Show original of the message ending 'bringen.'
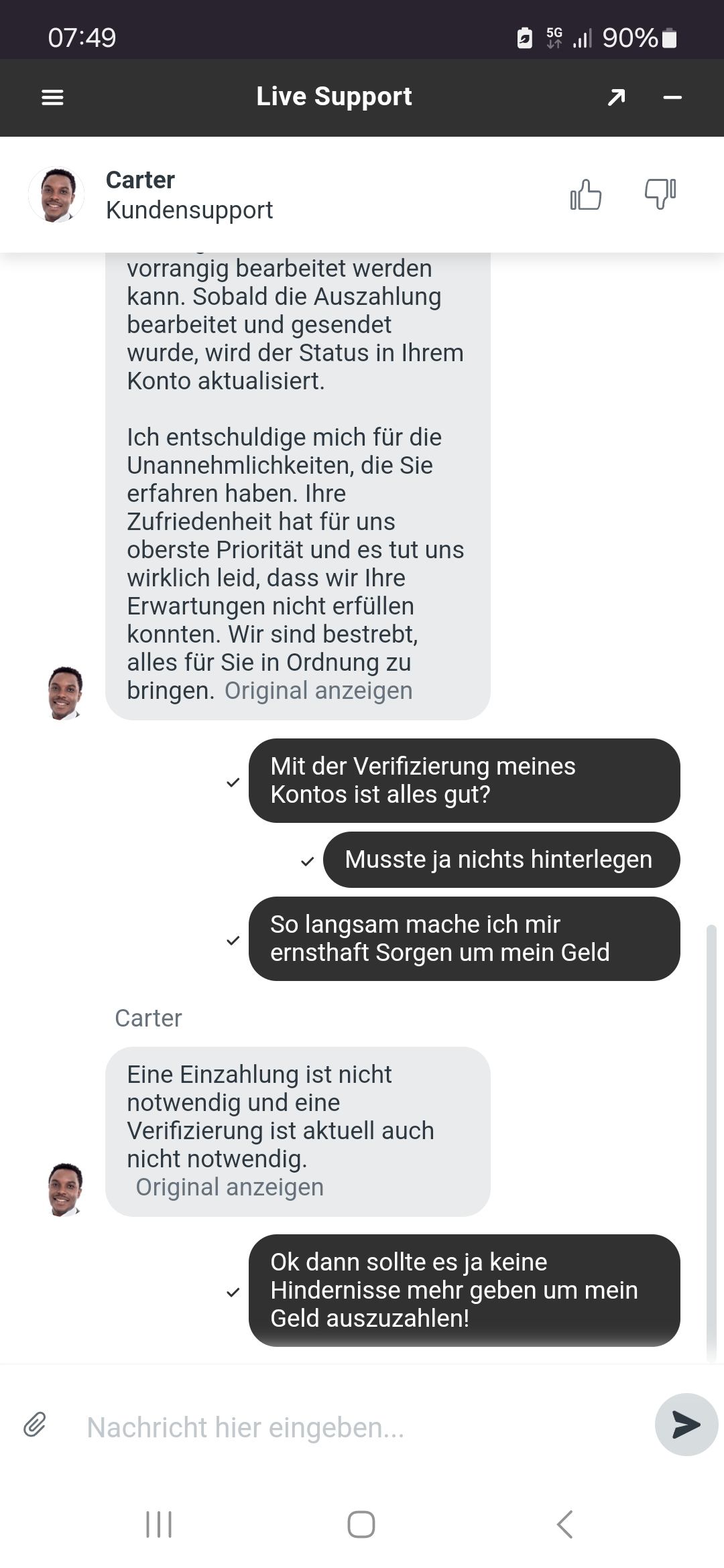This screenshot has height=1568, width=724. point(318,690)
